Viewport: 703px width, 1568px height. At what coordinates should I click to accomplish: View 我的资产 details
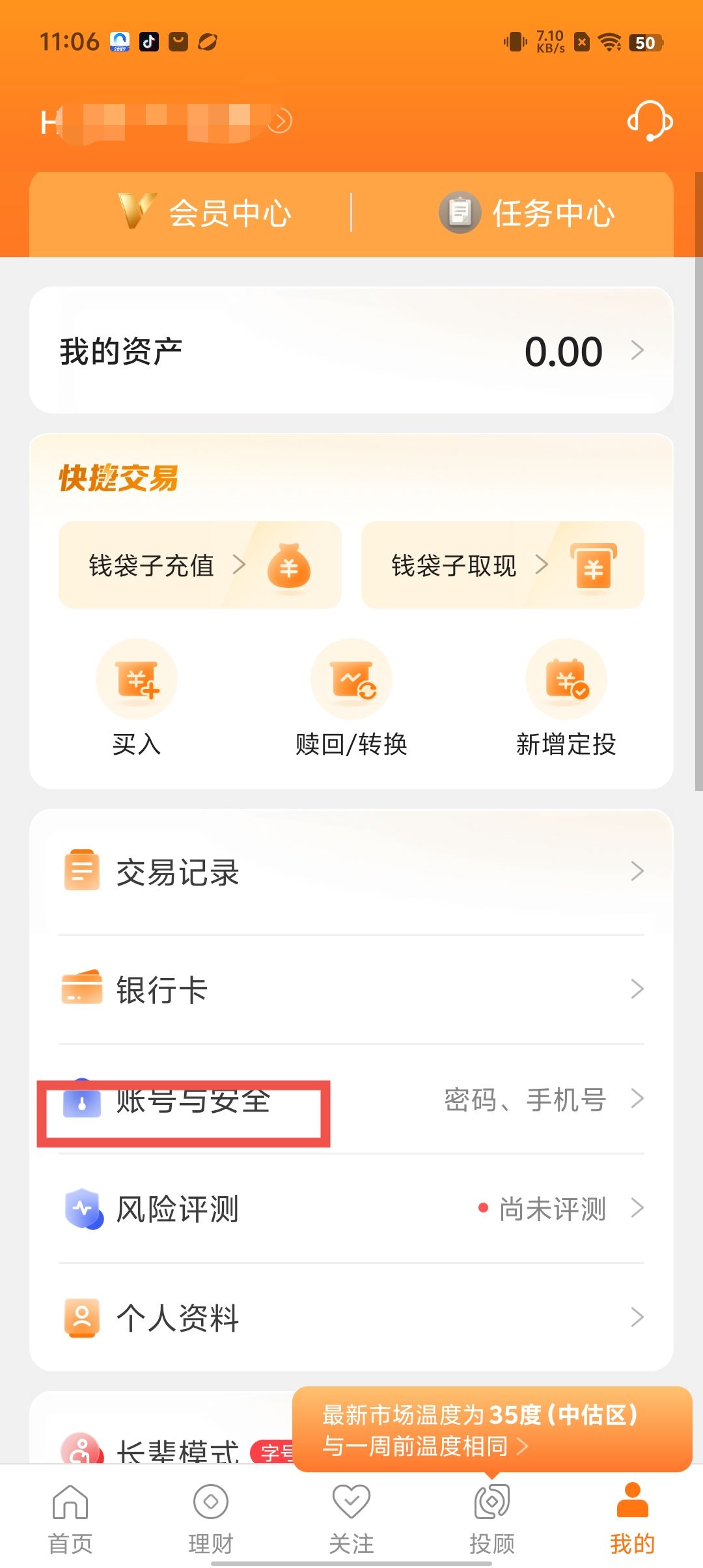click(351, 351)
